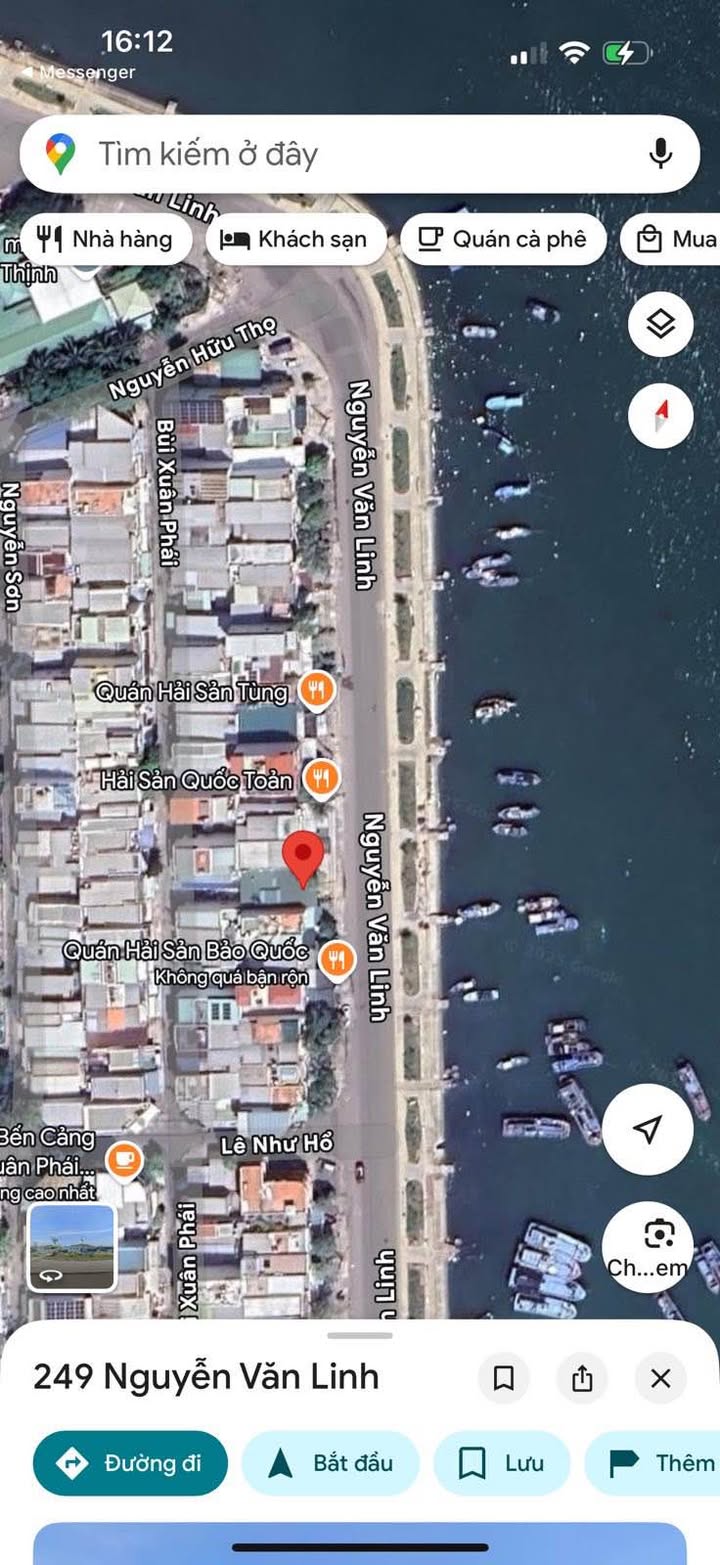Screen dimensions: 720x1565
Task: Return to Messenger via the status bar link
Action: (78, 72)
